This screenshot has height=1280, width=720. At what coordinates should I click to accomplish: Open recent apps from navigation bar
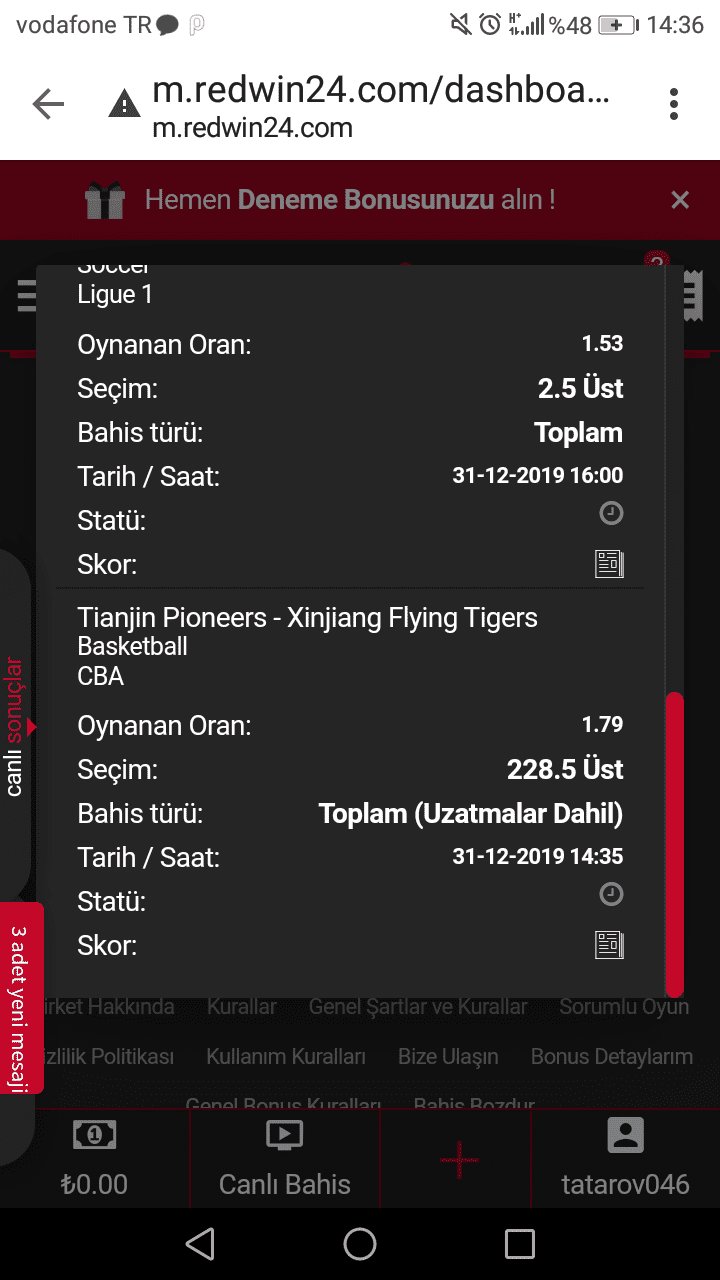point(520,1244)
